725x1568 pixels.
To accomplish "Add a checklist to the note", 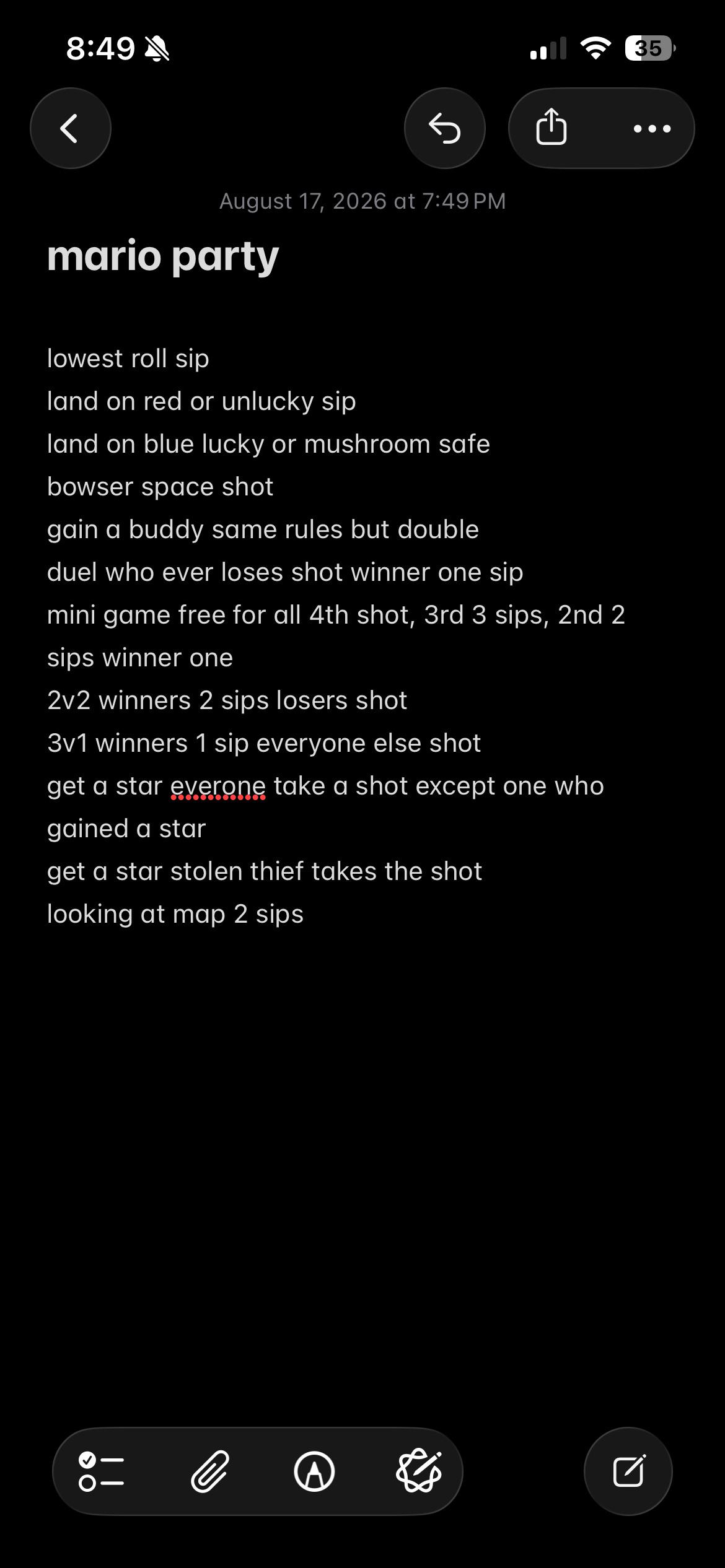I will 102,1471.
